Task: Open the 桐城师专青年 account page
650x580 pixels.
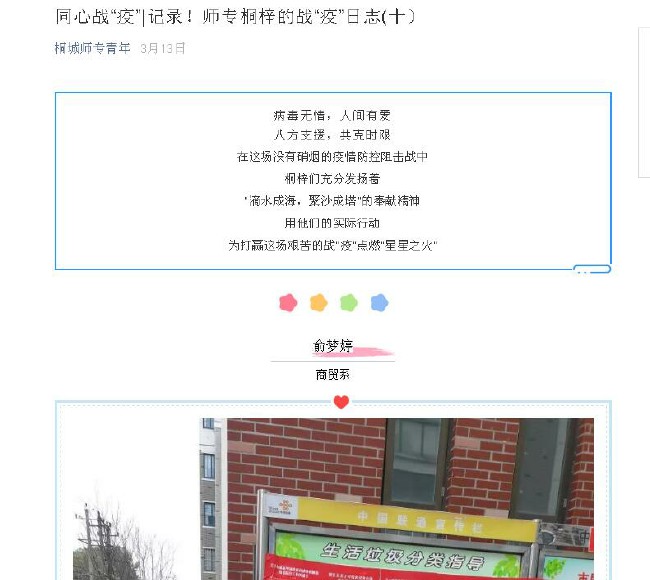Action: 92,48
